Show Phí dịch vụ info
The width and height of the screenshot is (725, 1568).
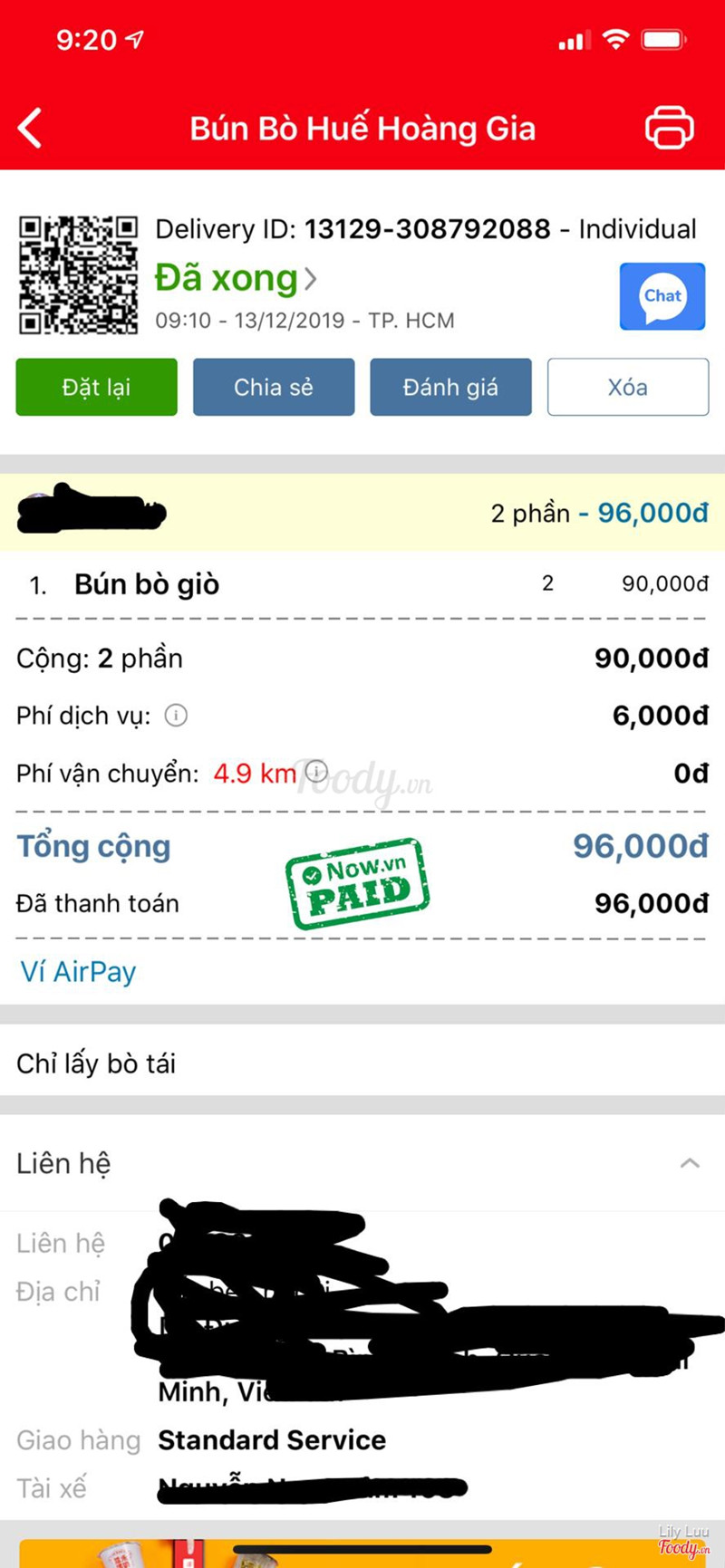176,716
